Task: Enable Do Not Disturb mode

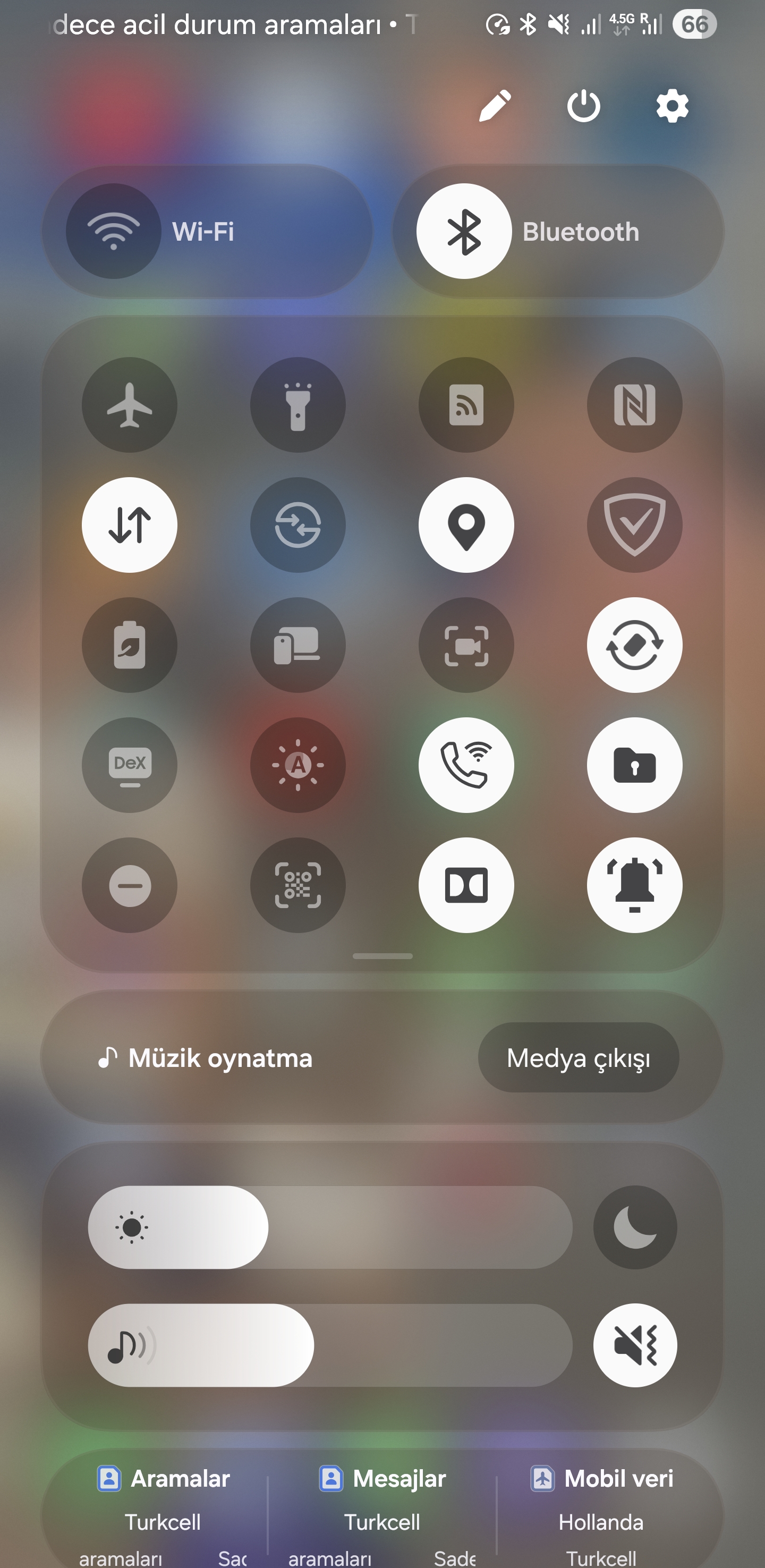Action: click(130, 885)
